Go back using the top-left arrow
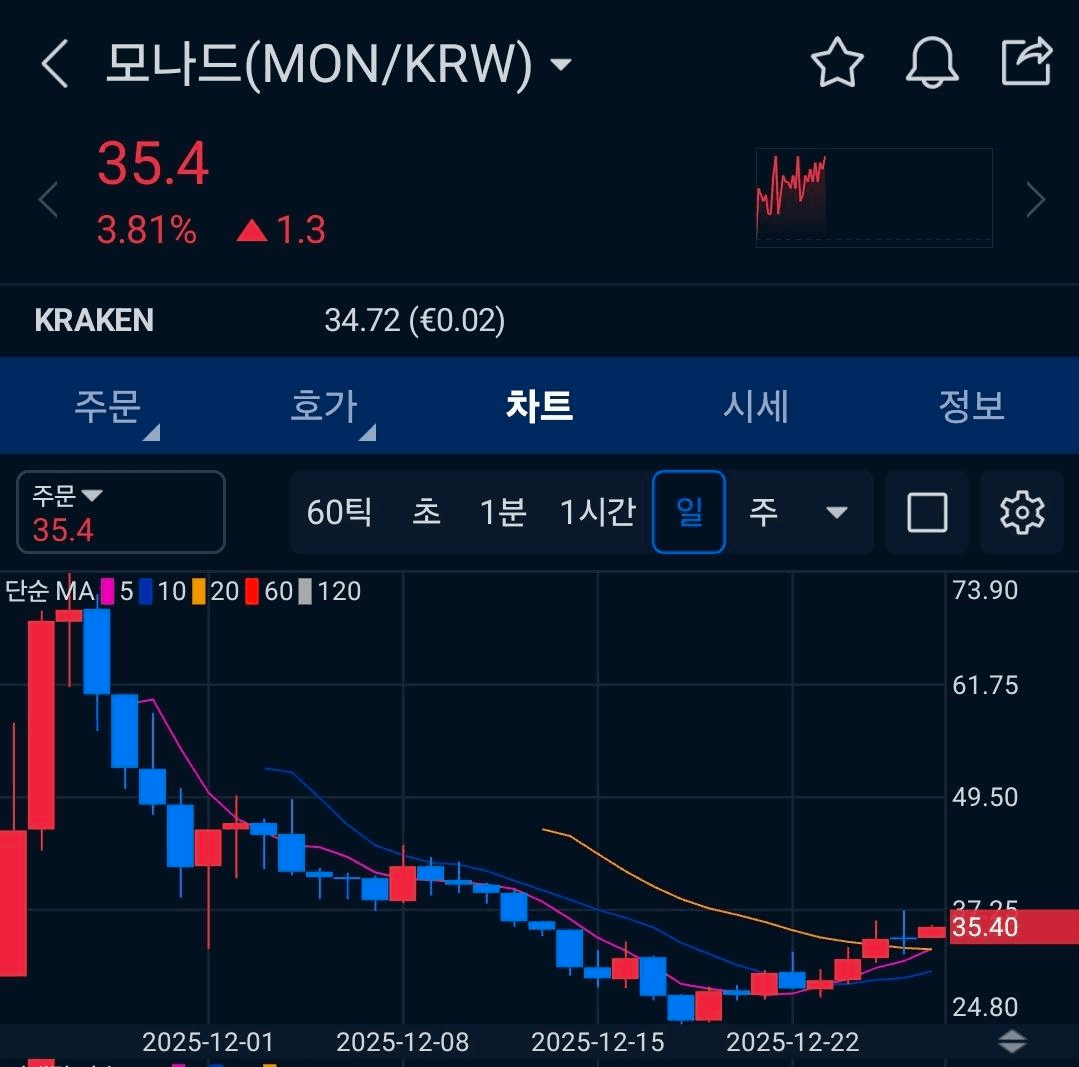Viewport: 1079px width, 1067px height. (54, 65)
